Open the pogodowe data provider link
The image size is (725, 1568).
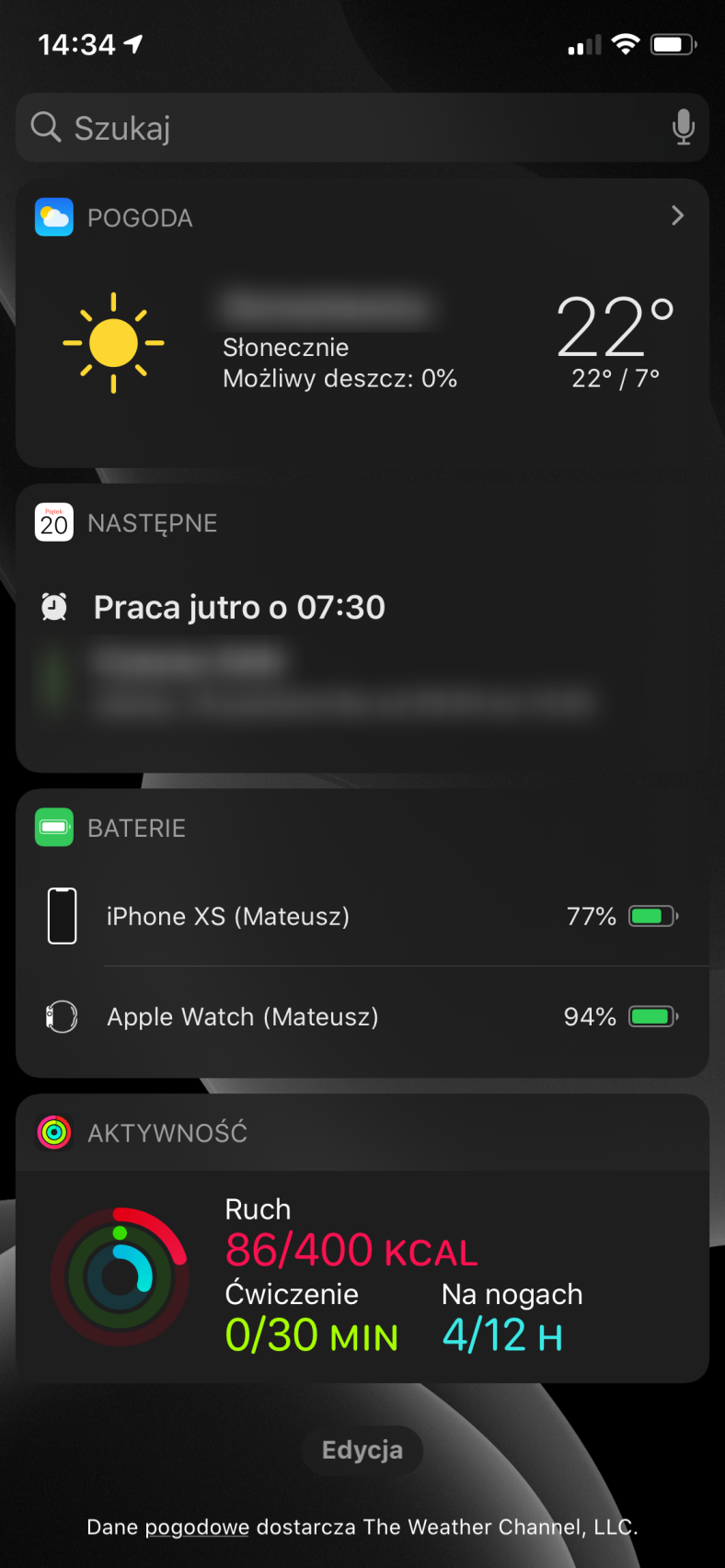(197, 1528)
